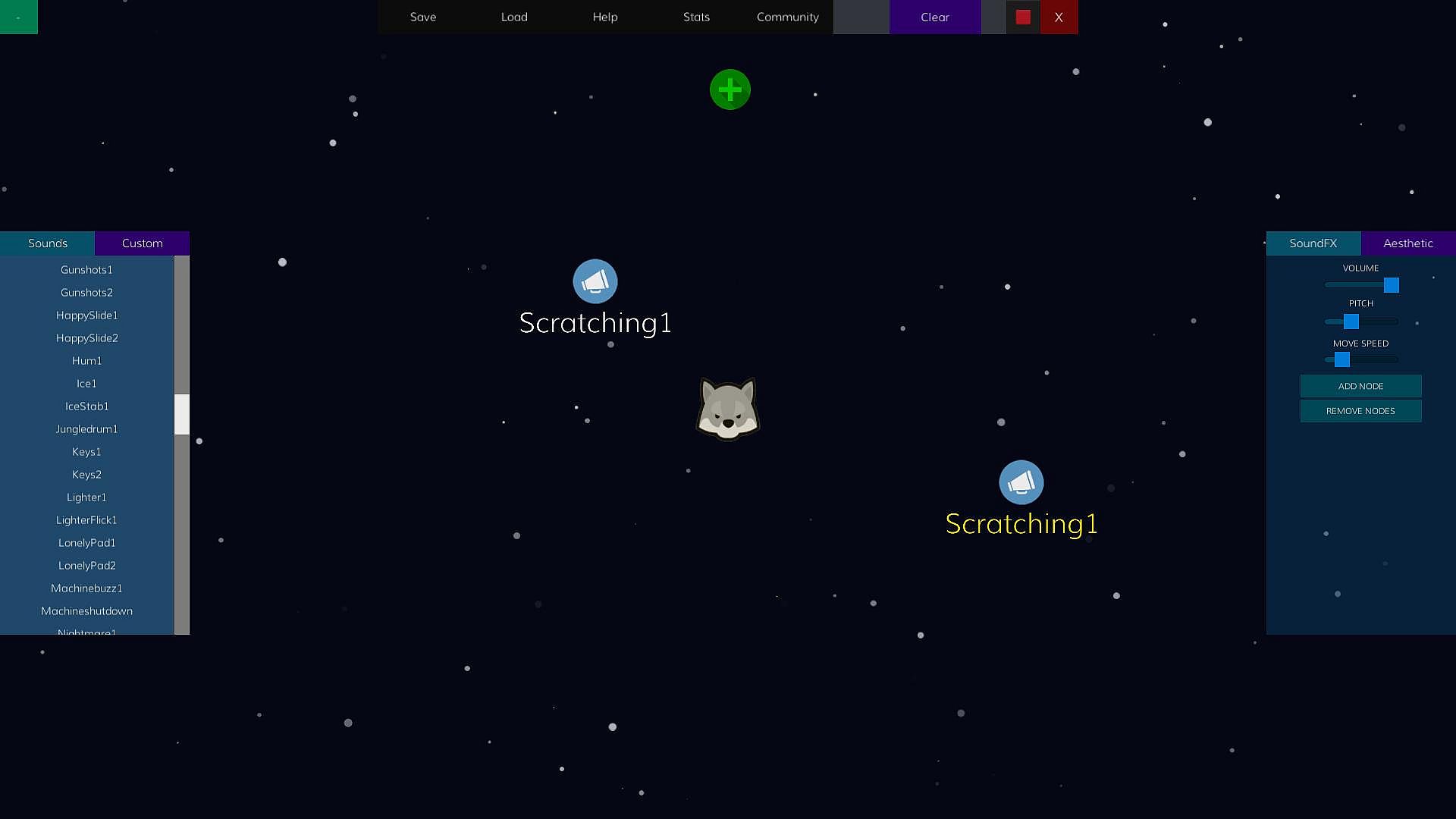
Task: Open the Load menu
Action: tap(514, 17)
